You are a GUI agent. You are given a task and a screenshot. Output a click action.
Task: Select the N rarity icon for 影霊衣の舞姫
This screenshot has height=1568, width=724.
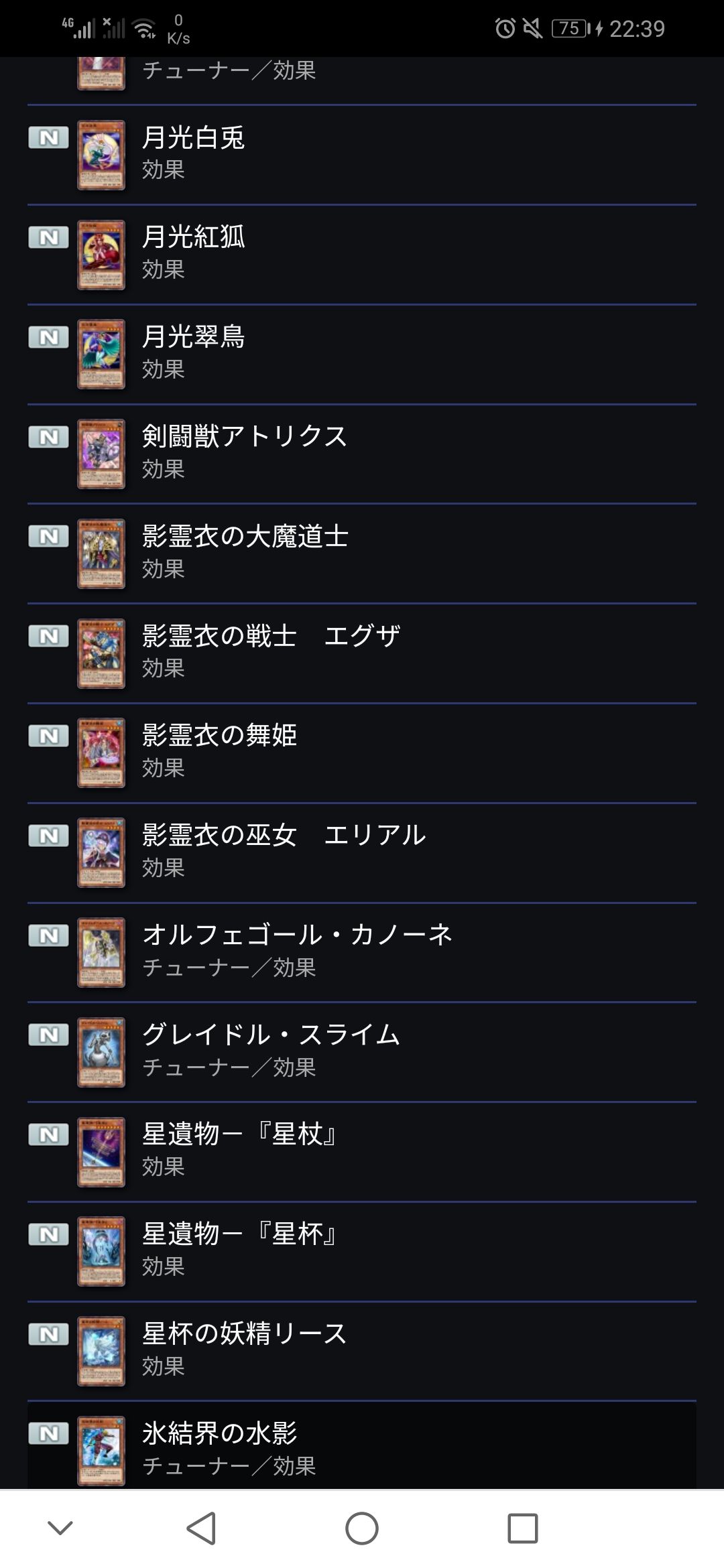pyautogui.click(x=50, y=736)
